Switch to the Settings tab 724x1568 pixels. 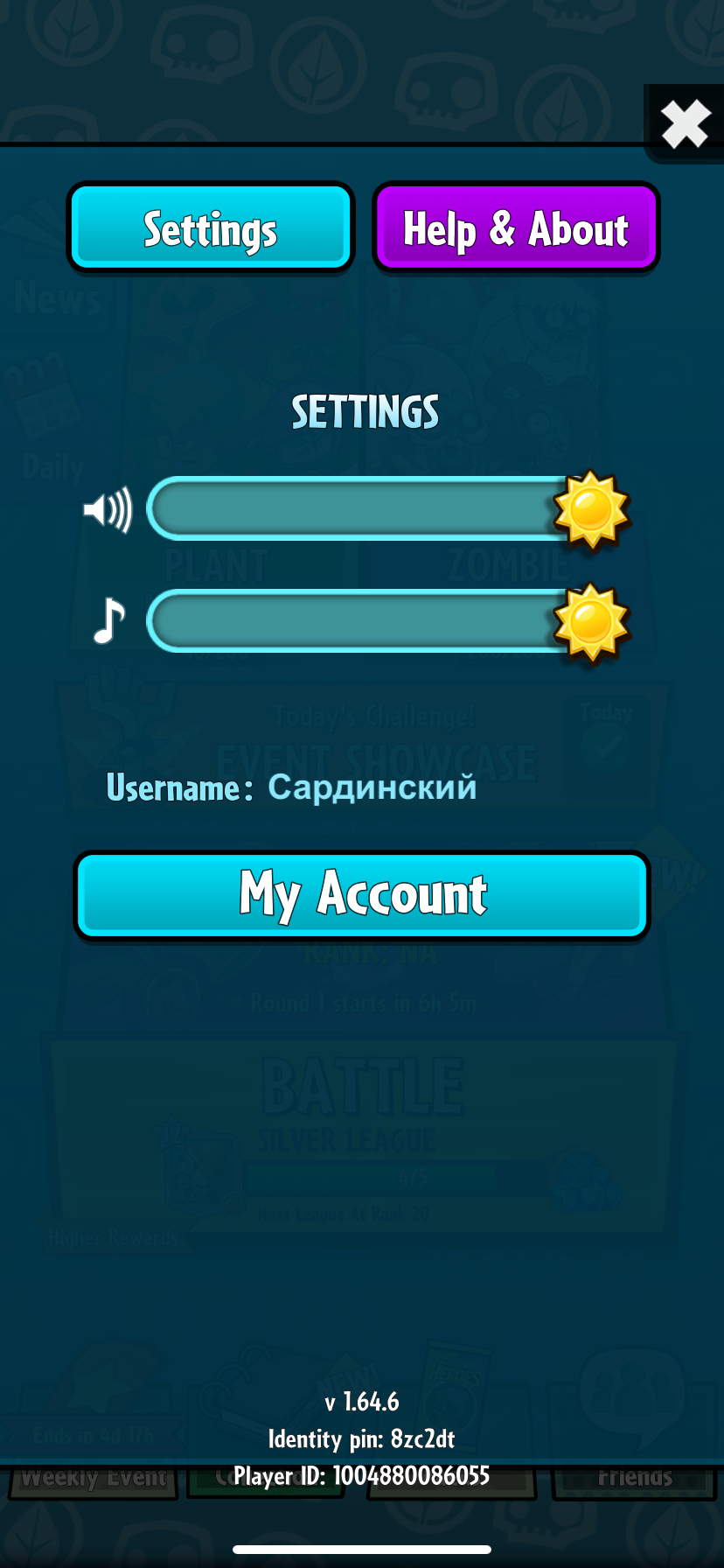[x=211, y=227]
